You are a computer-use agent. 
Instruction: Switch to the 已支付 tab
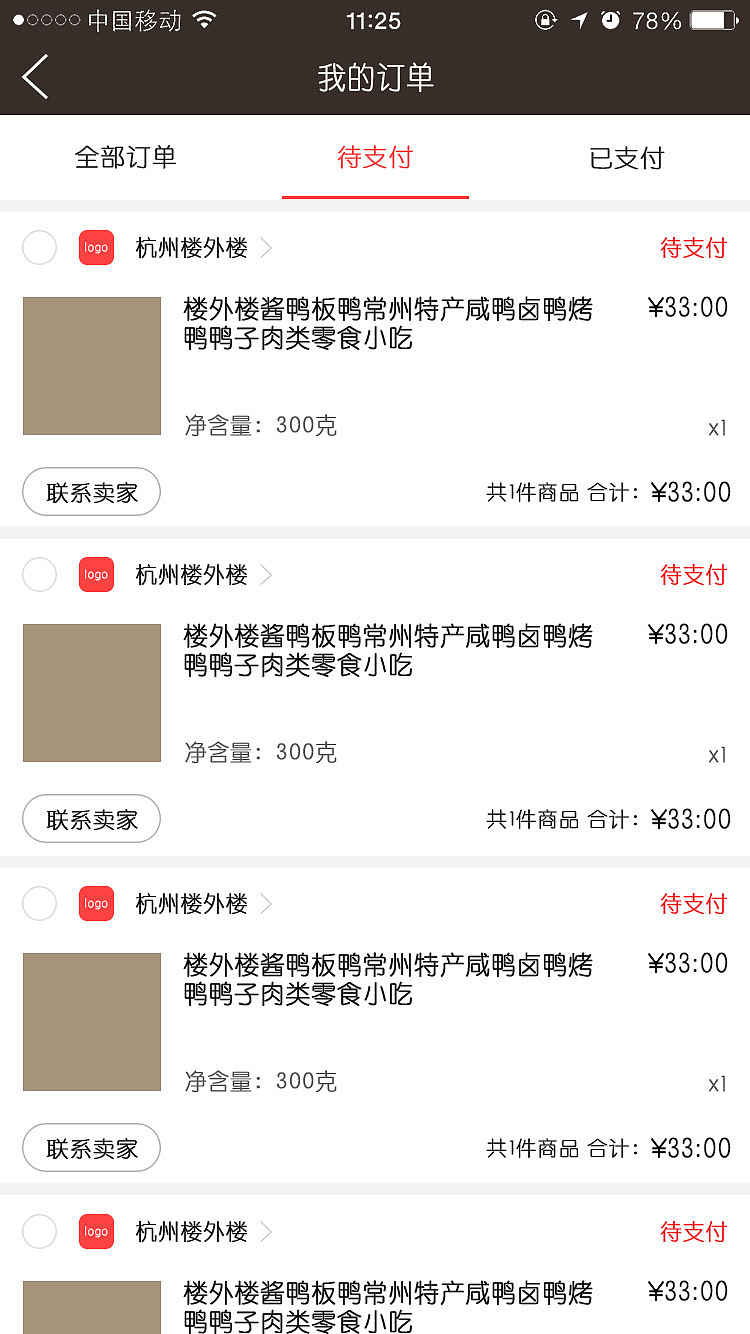625,158
